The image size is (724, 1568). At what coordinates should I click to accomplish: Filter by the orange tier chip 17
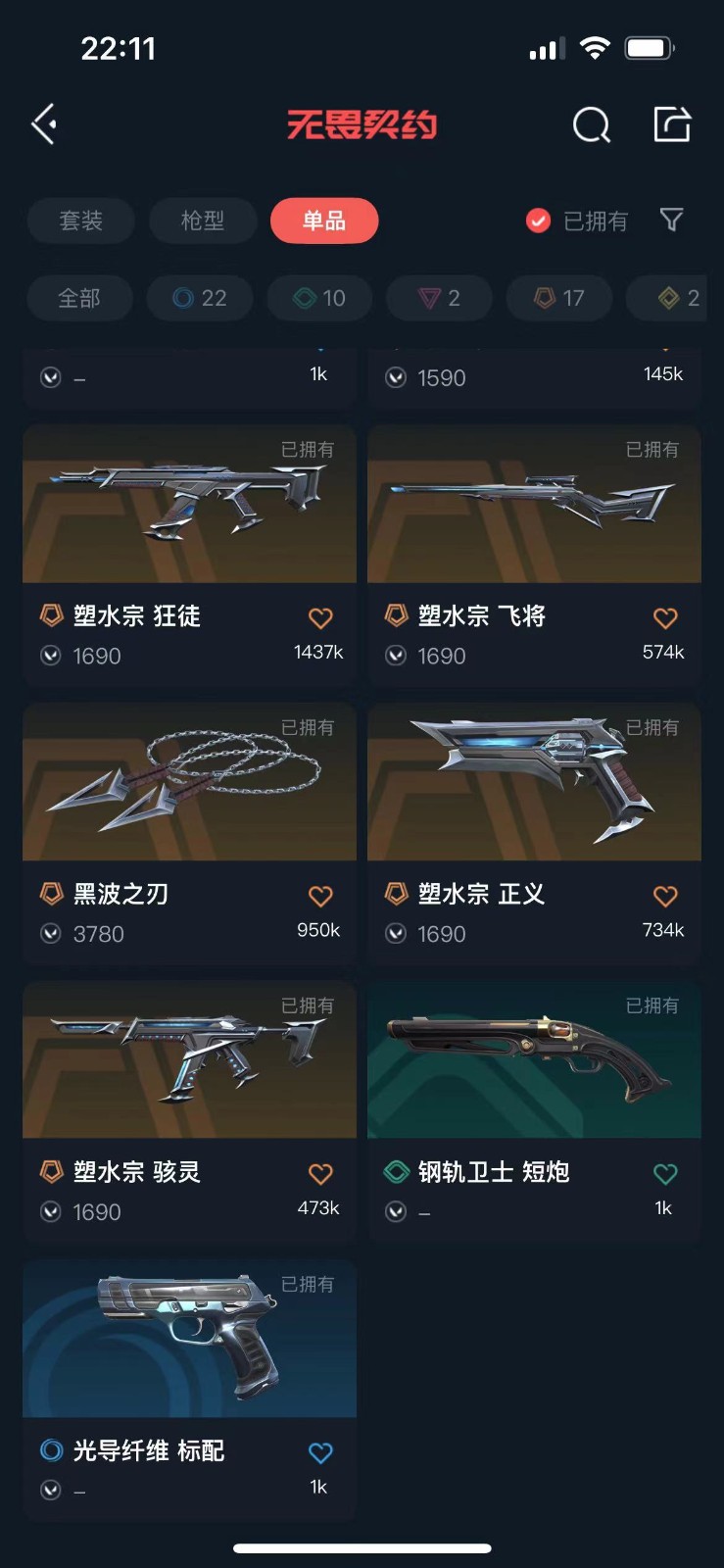coord(559,298)
